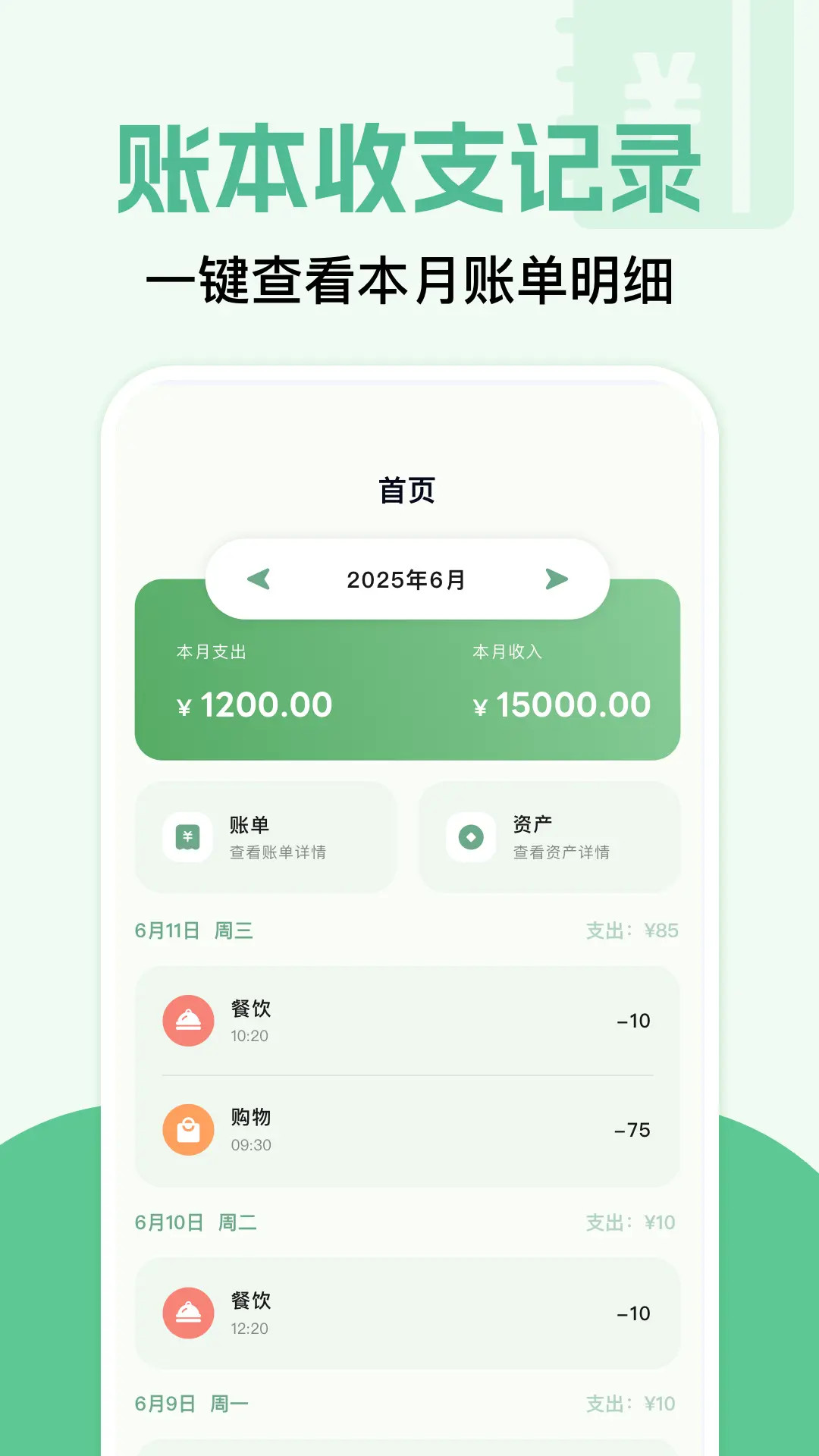Select the red dining icon in first record
819x1456 pixels.
pyautogui.click(x=187, y=1020)
